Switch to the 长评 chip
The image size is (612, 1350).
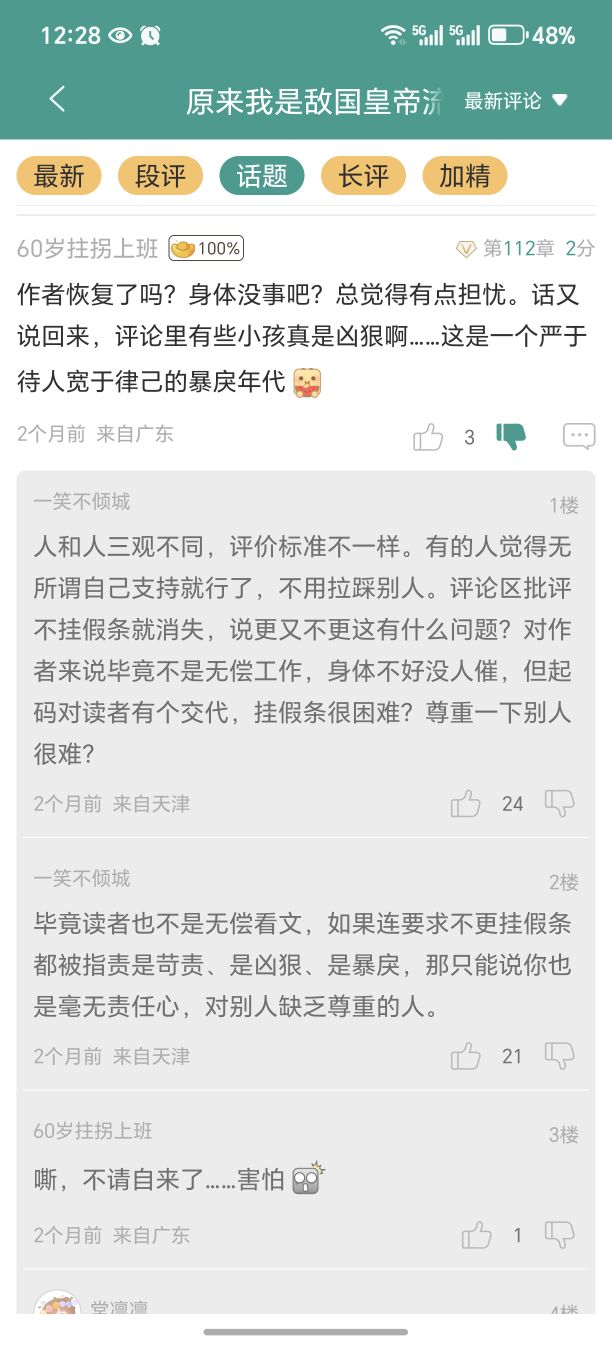tap(363, 176)
